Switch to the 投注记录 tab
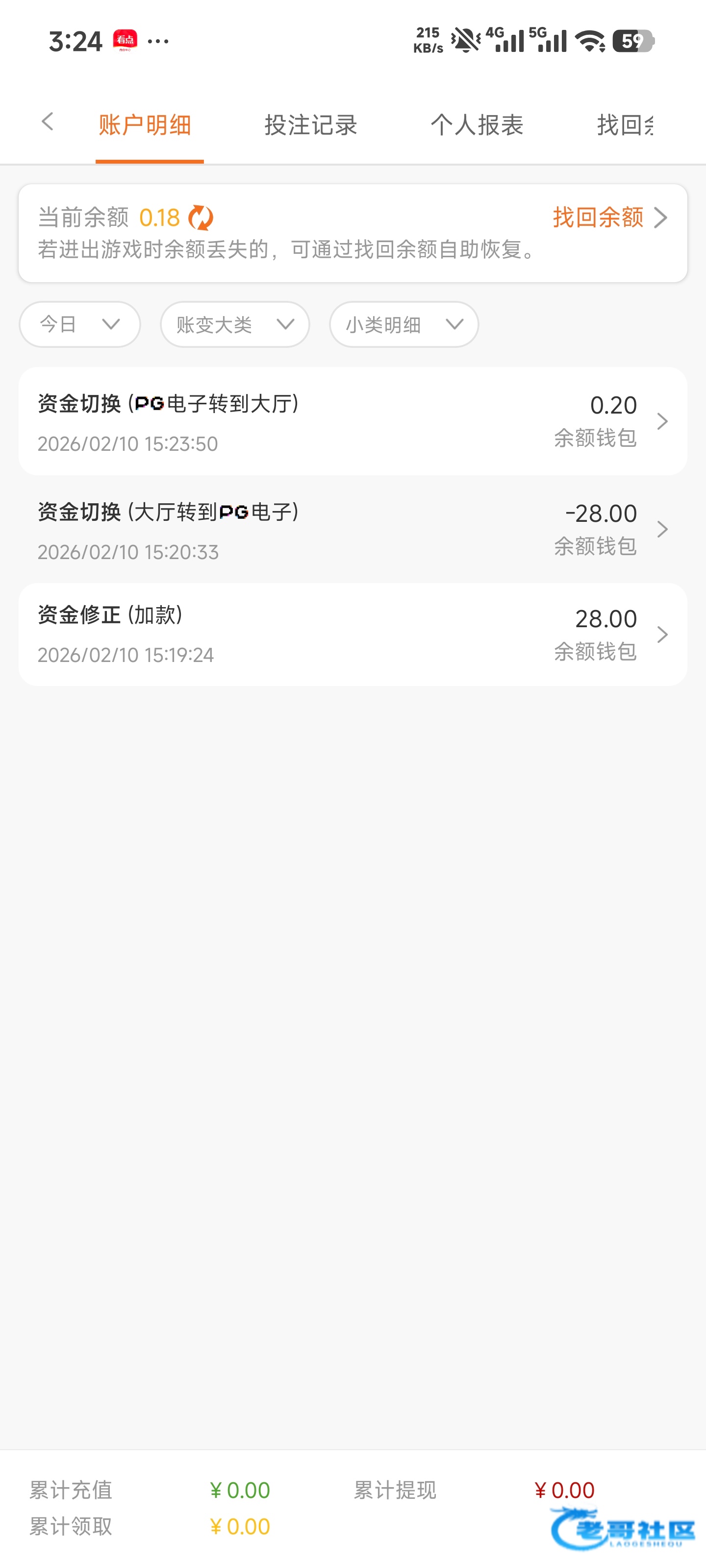The image size is (706, 1568). coord(311,125)
